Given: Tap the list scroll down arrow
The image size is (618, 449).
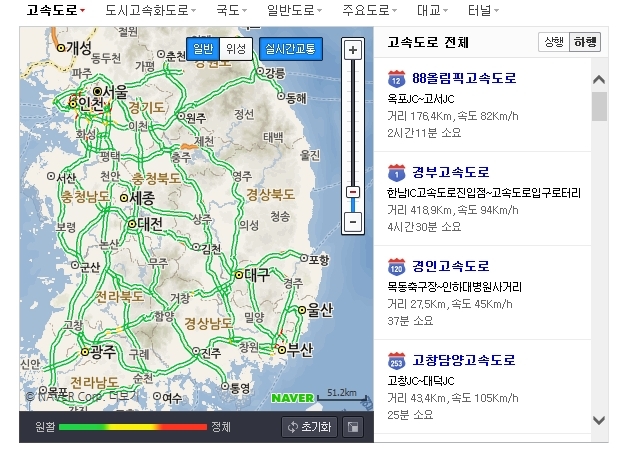Looking at the screenshot, I should [x=599, y=421].
